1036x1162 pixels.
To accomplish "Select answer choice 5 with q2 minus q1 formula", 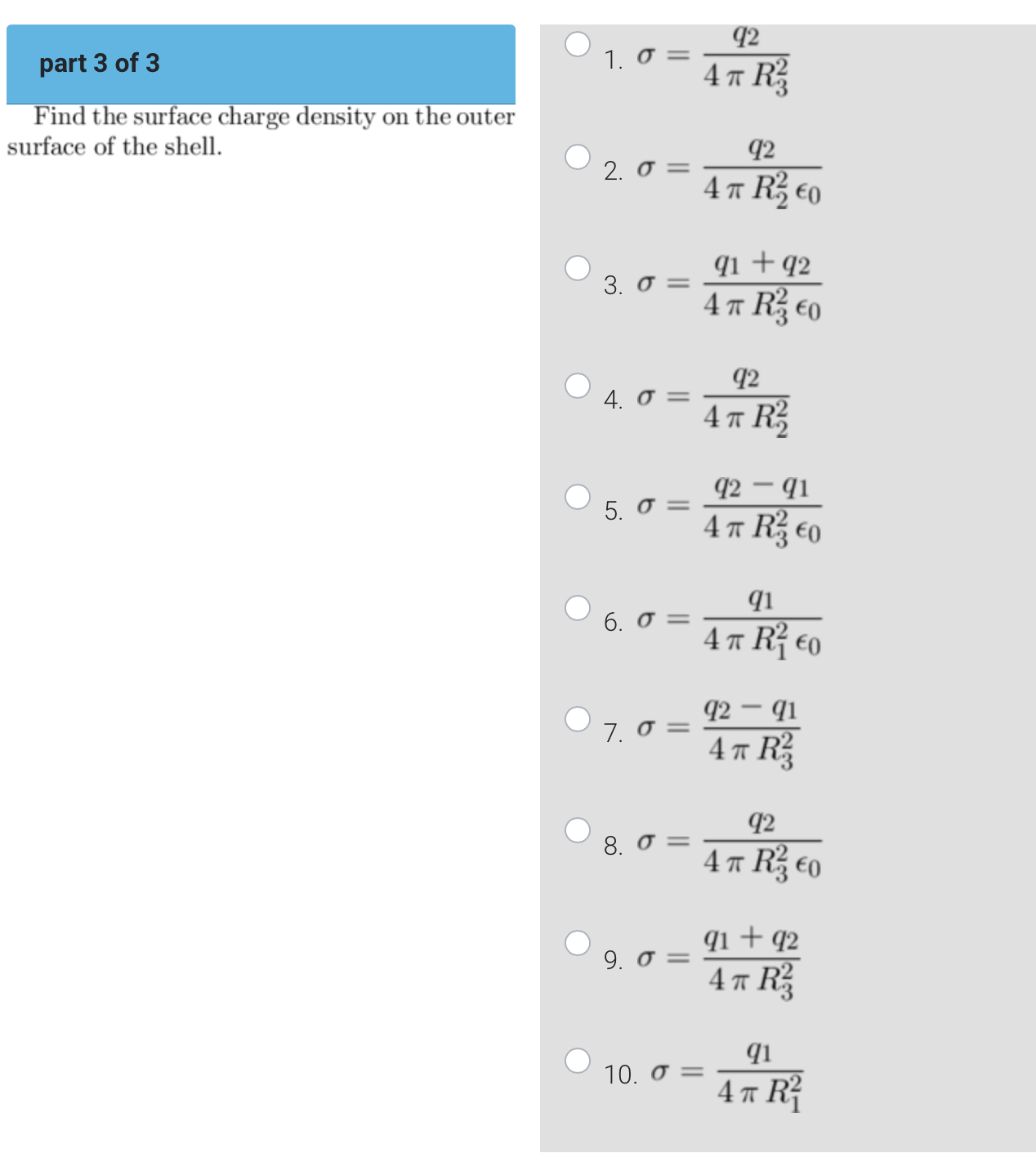I will [x=577, y=497].
